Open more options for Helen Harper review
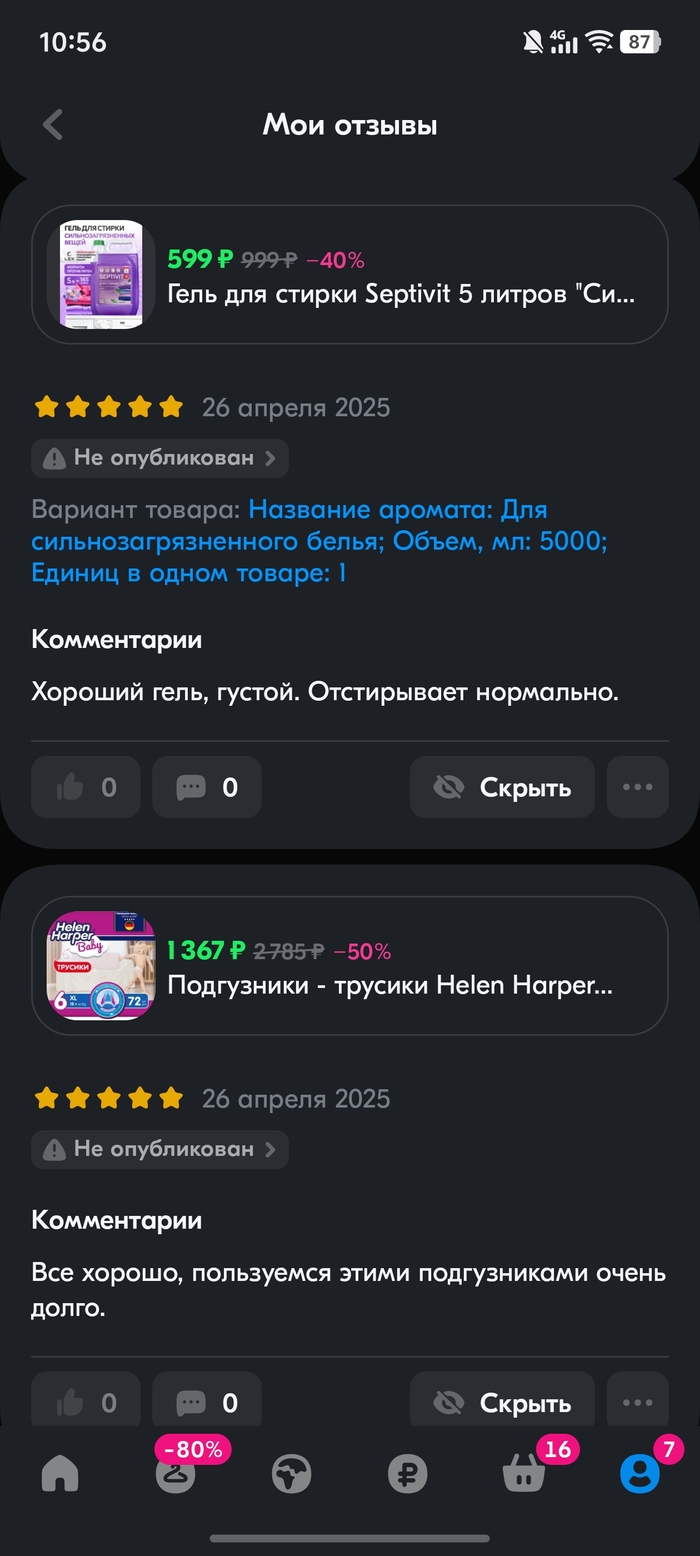 click(x=638, y=1403)
